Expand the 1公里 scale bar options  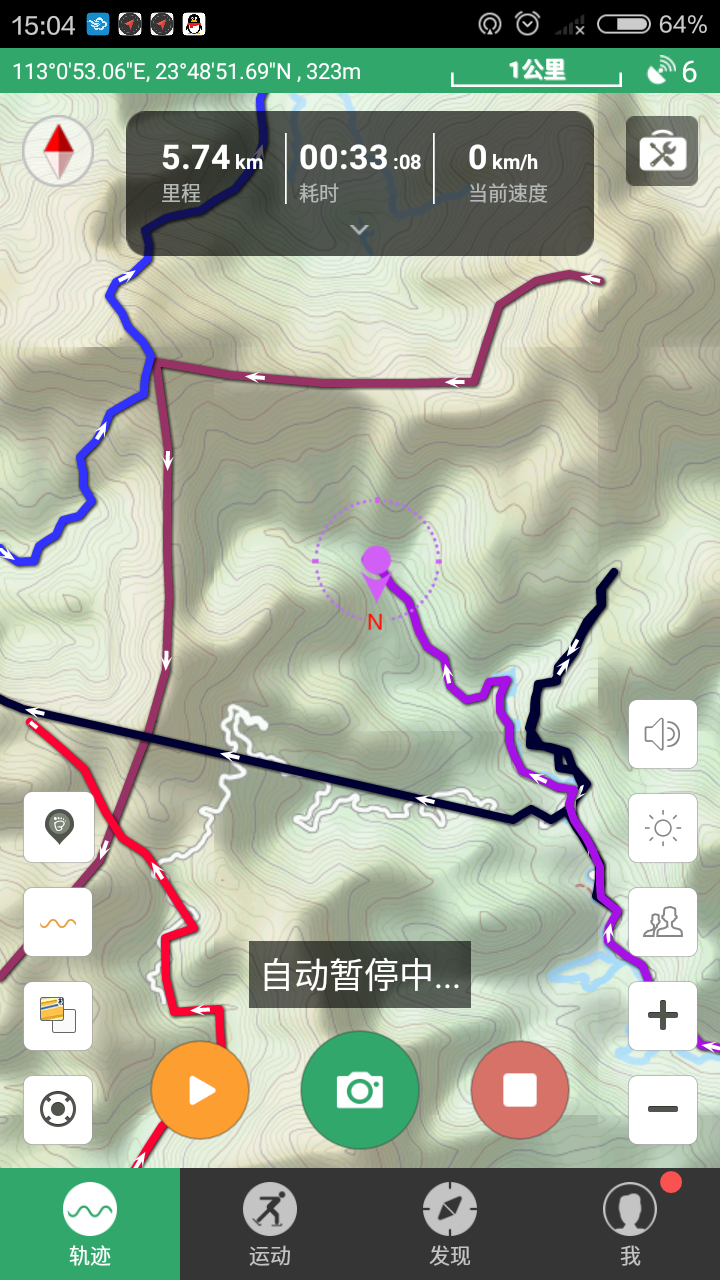[x=535, y=66]
